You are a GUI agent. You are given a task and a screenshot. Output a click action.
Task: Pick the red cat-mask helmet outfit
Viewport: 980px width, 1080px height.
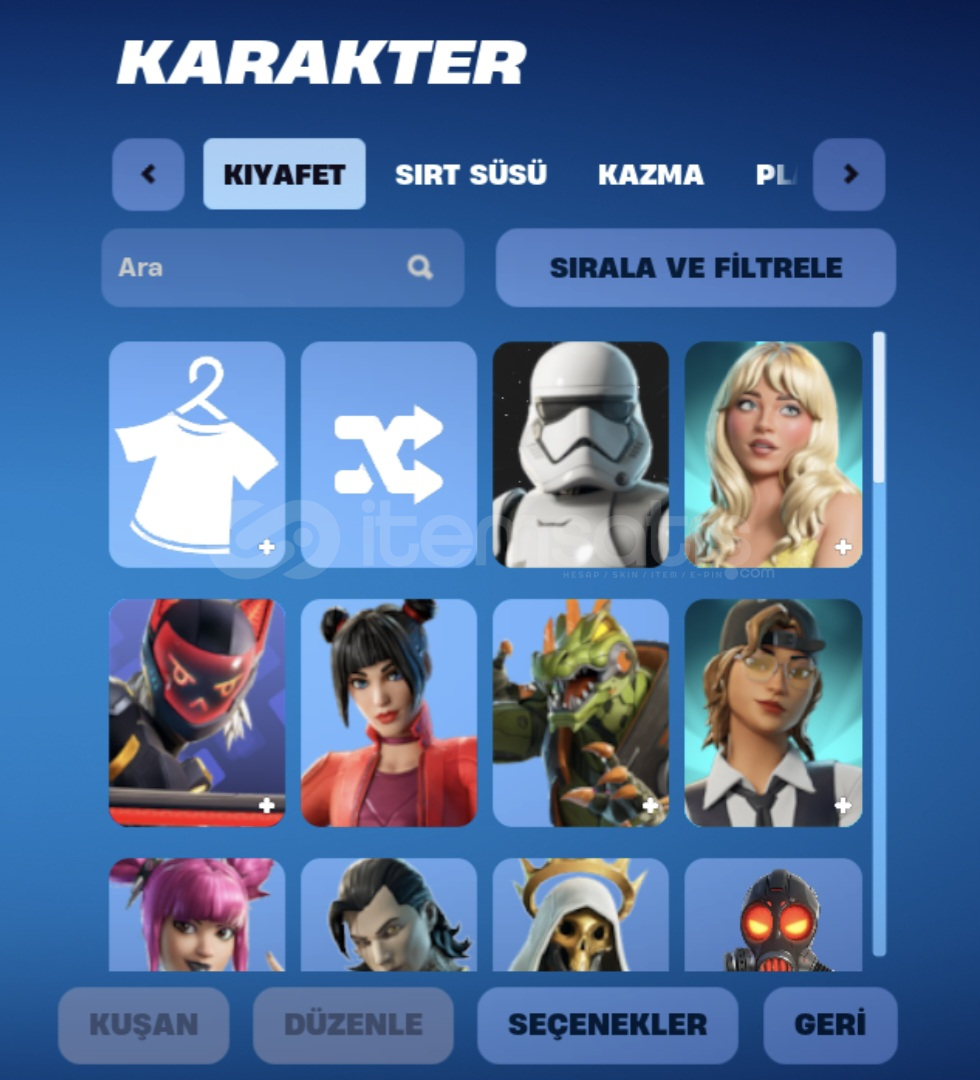[197, 712]
